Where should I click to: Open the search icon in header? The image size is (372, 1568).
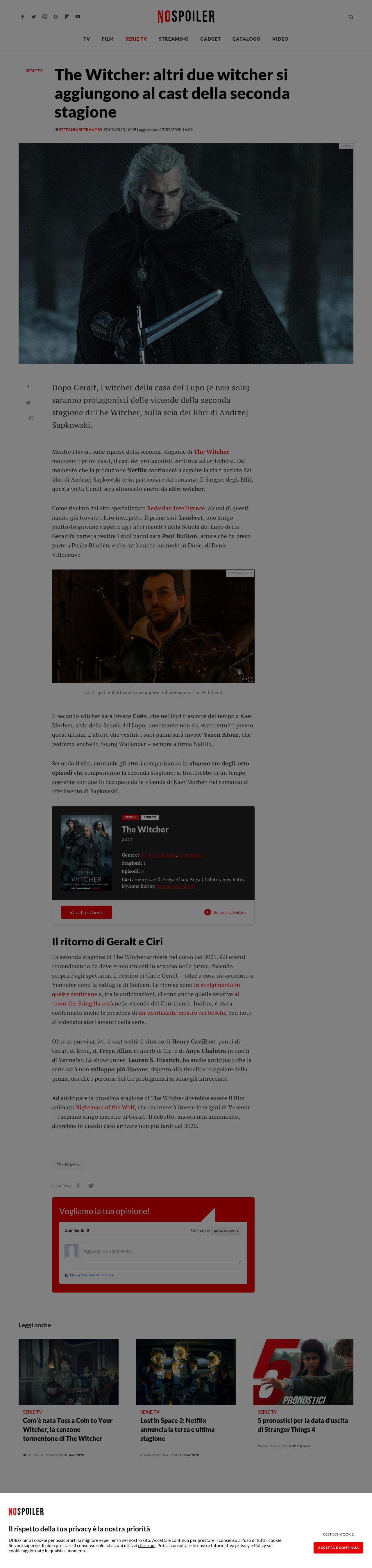point(351,17)
